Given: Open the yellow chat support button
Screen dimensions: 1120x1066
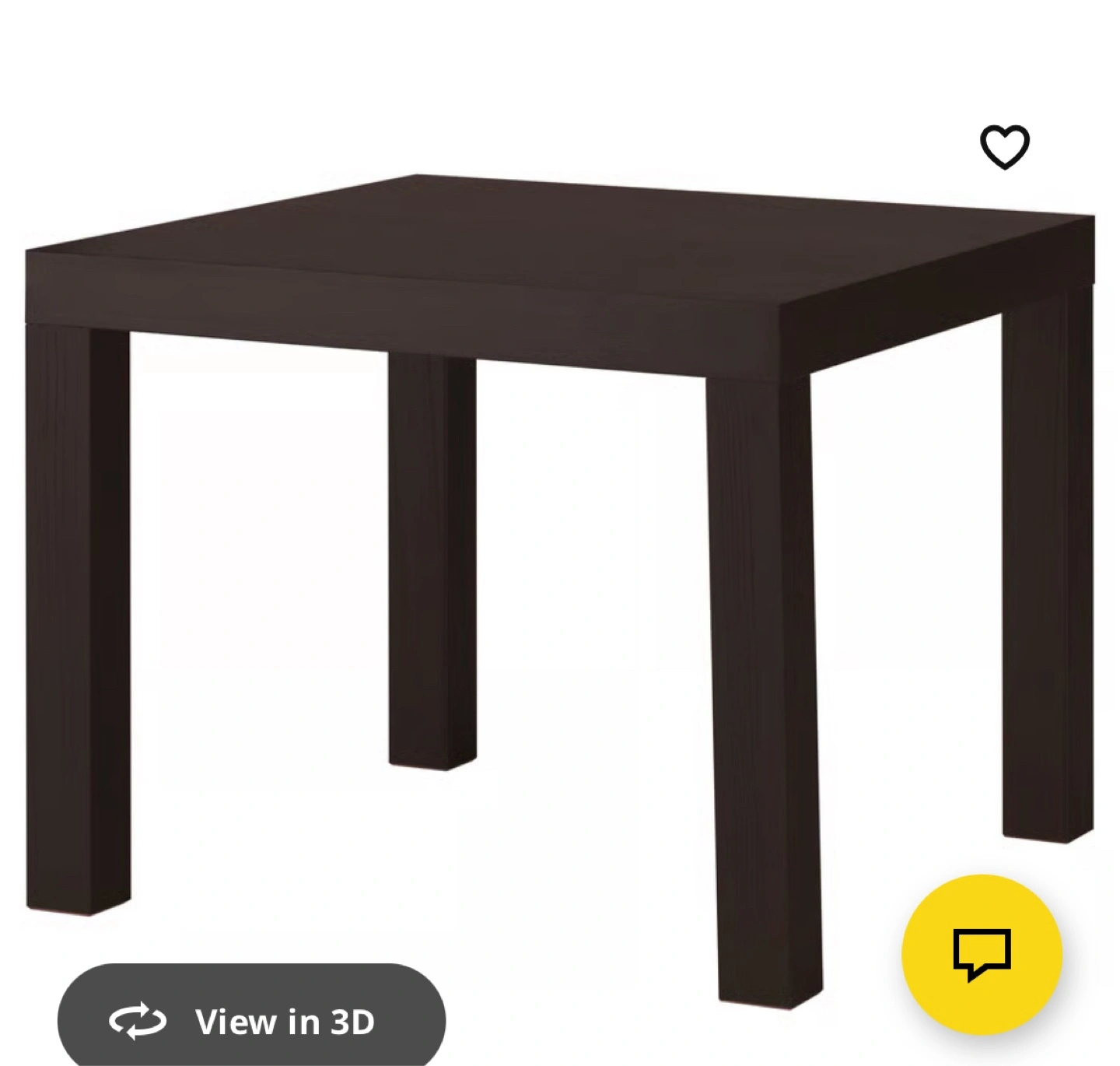Looking at the screenshot, I should pos(982,954).
